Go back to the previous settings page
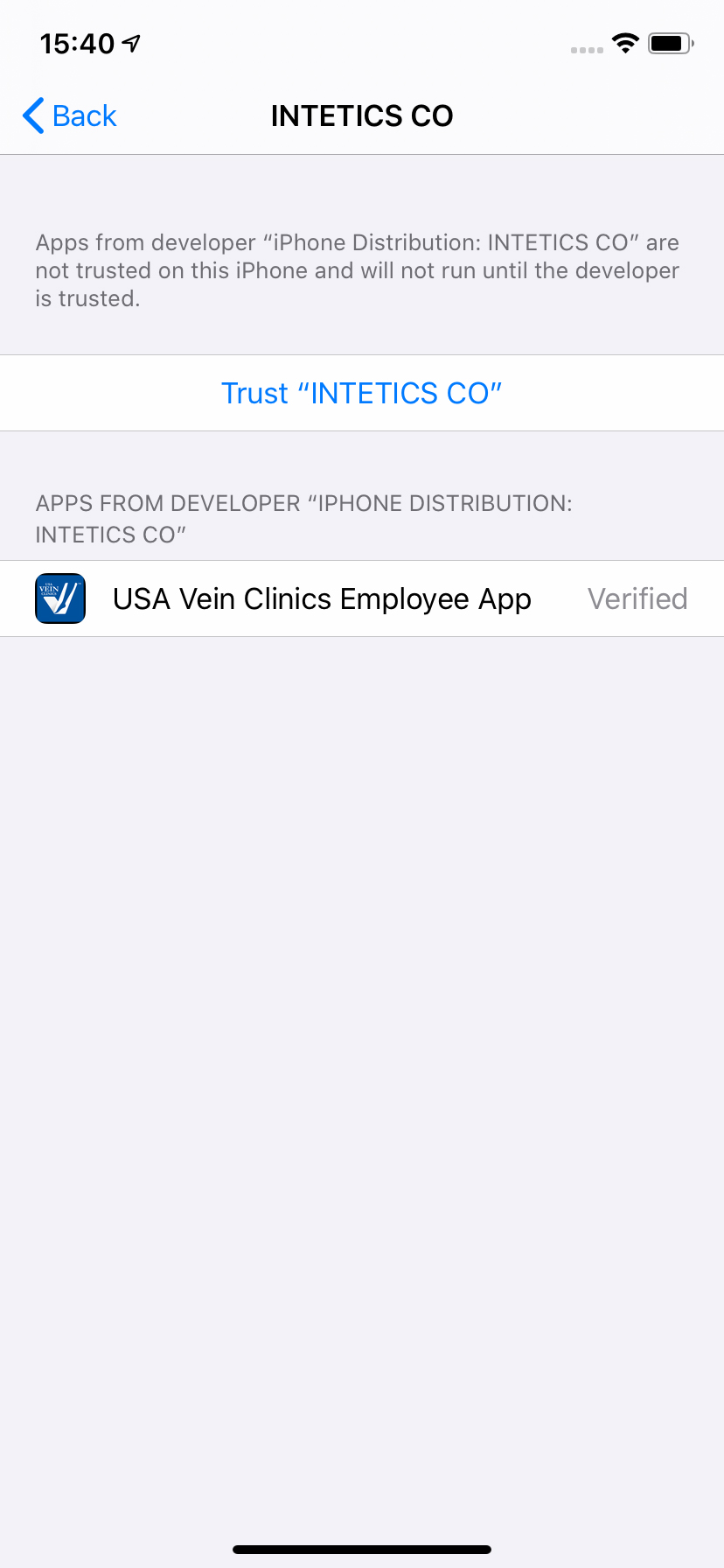The width and height of the screenshot is (724, 1568). 70,115
